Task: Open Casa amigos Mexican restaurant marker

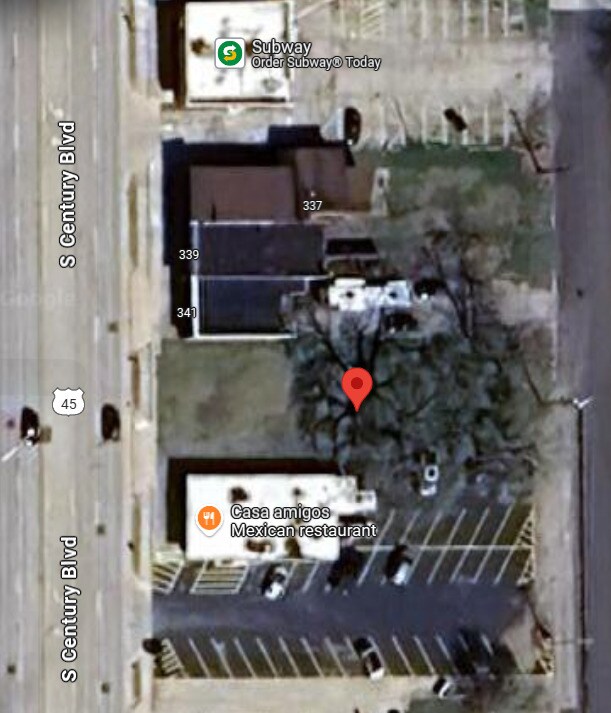Action: pyautogui.click(x=209, y=518)
